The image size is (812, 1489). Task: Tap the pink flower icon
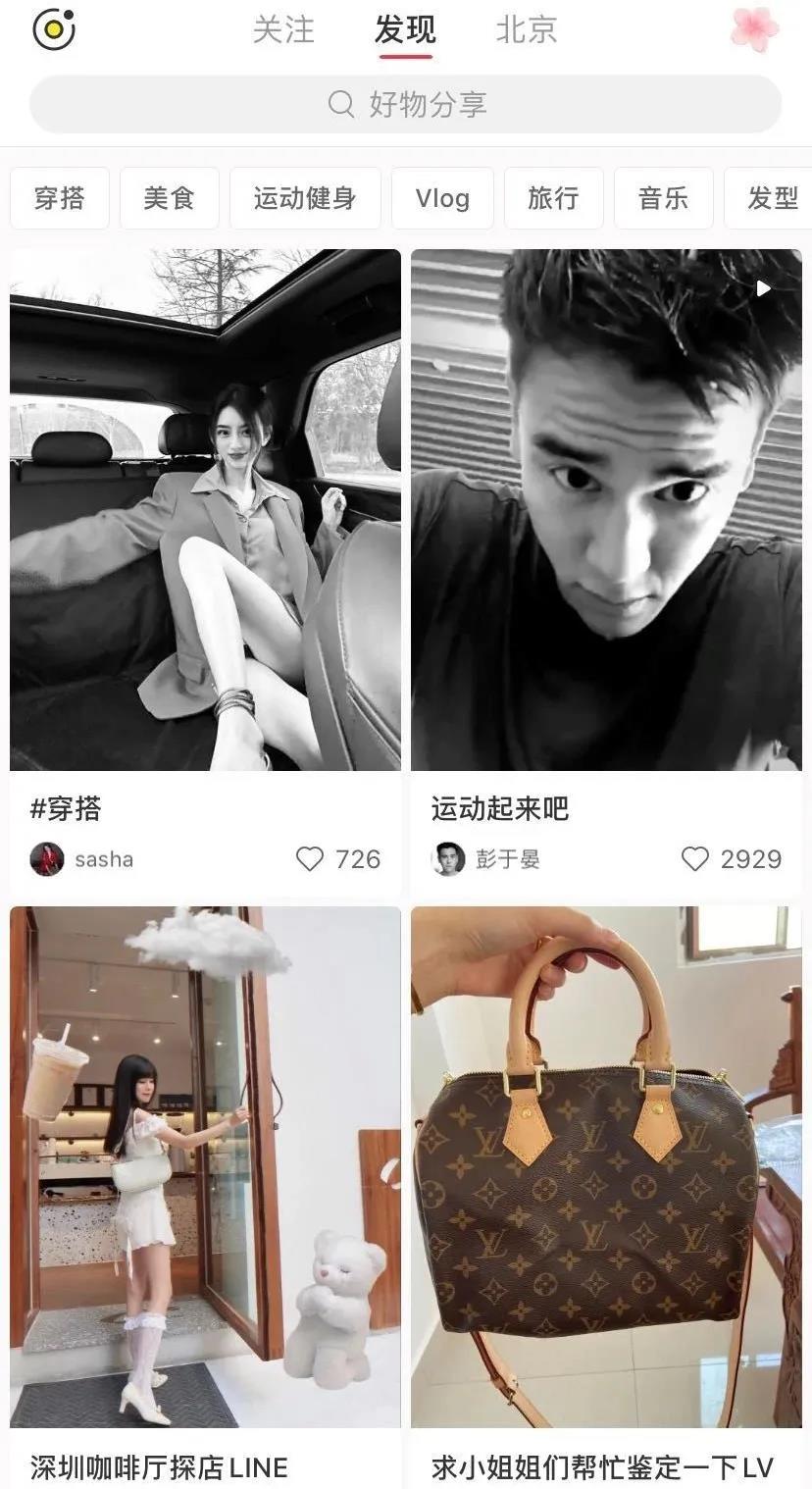coord(755,29)
